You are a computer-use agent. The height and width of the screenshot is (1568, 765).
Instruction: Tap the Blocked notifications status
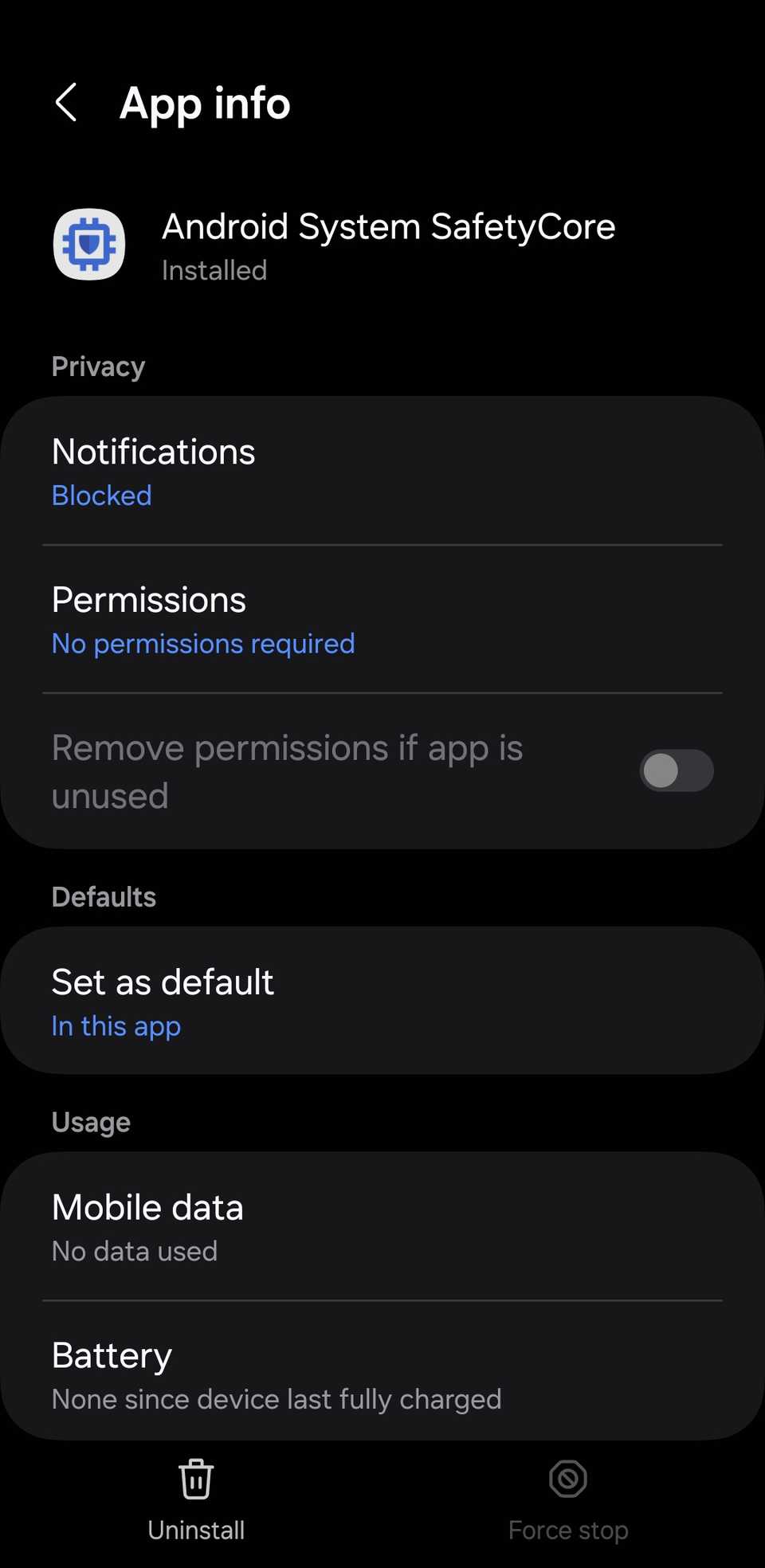[x=101, y=495]
